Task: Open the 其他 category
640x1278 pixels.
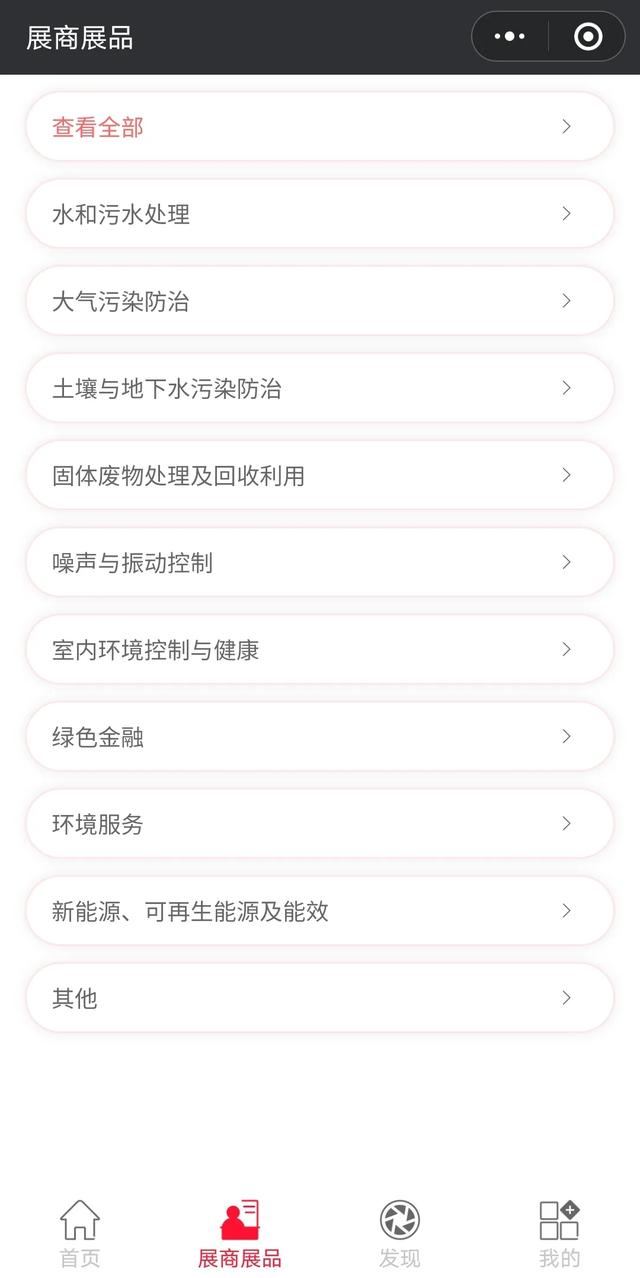Action: [x=320, y=998]
